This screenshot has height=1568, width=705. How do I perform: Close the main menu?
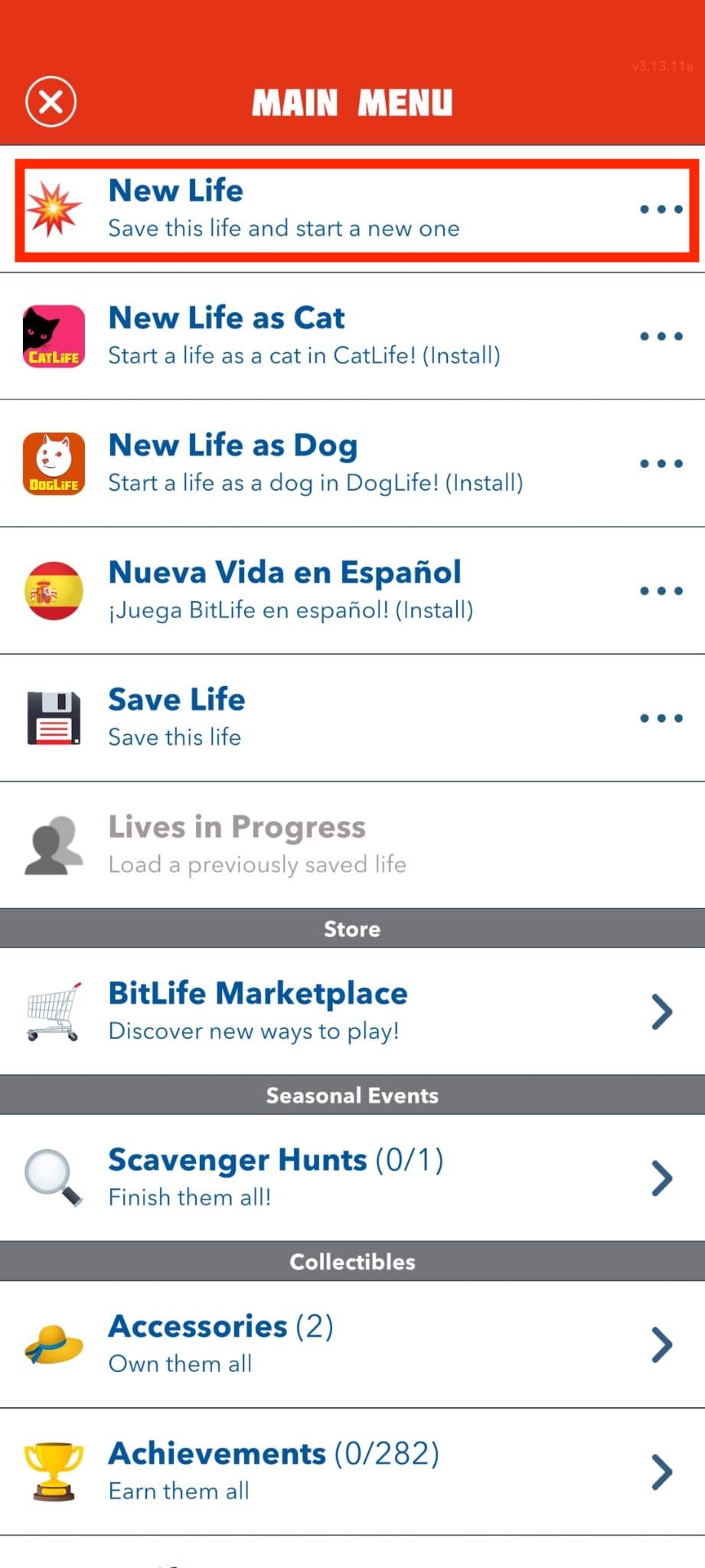click(51, 102)
